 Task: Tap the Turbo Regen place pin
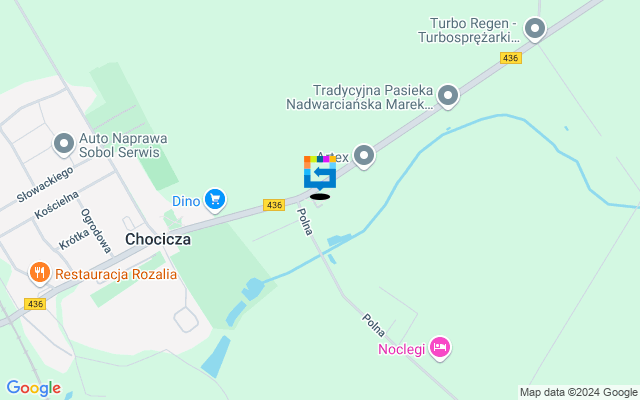[x=535, y=30]
